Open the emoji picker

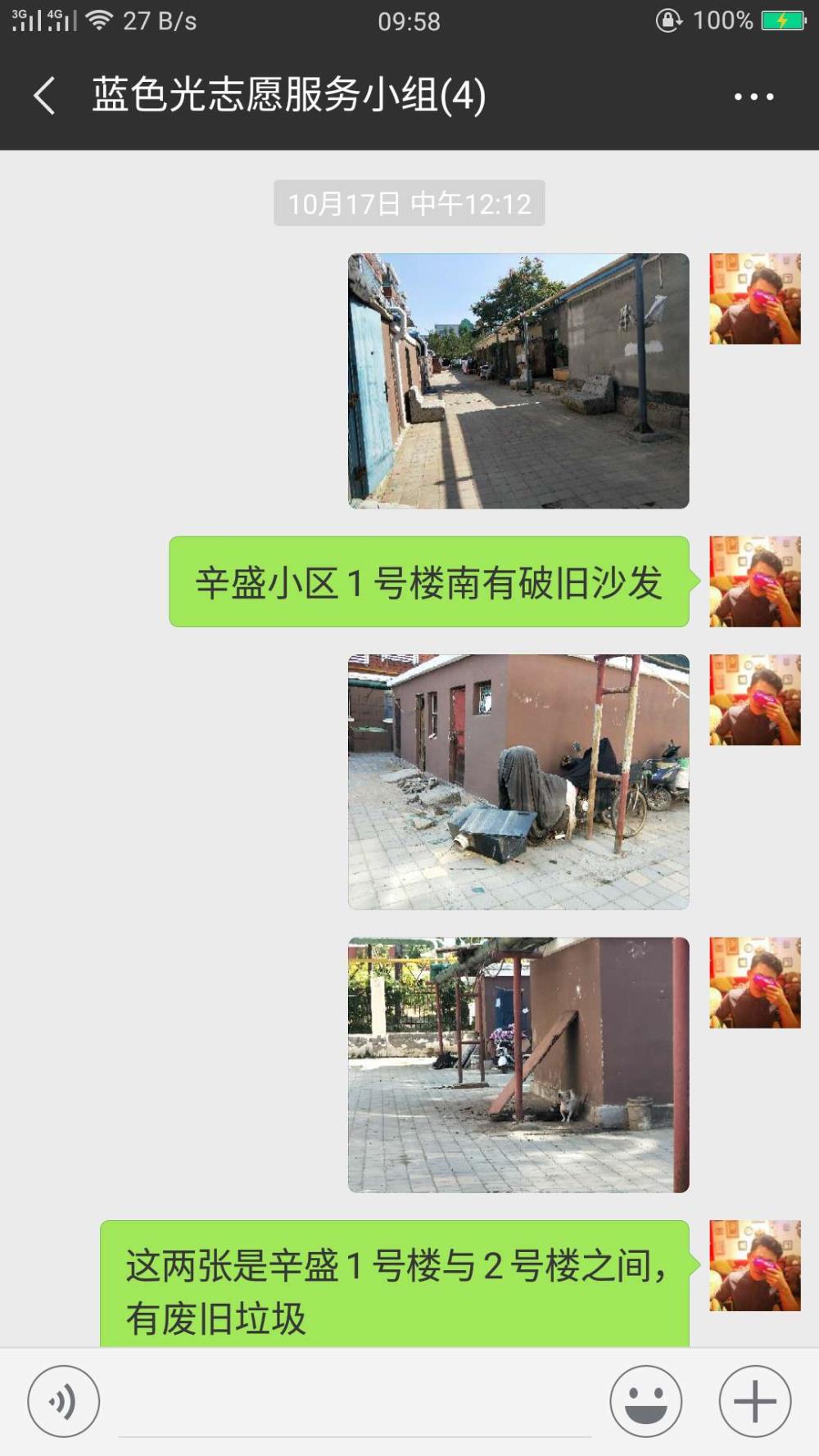(646, 1401)
